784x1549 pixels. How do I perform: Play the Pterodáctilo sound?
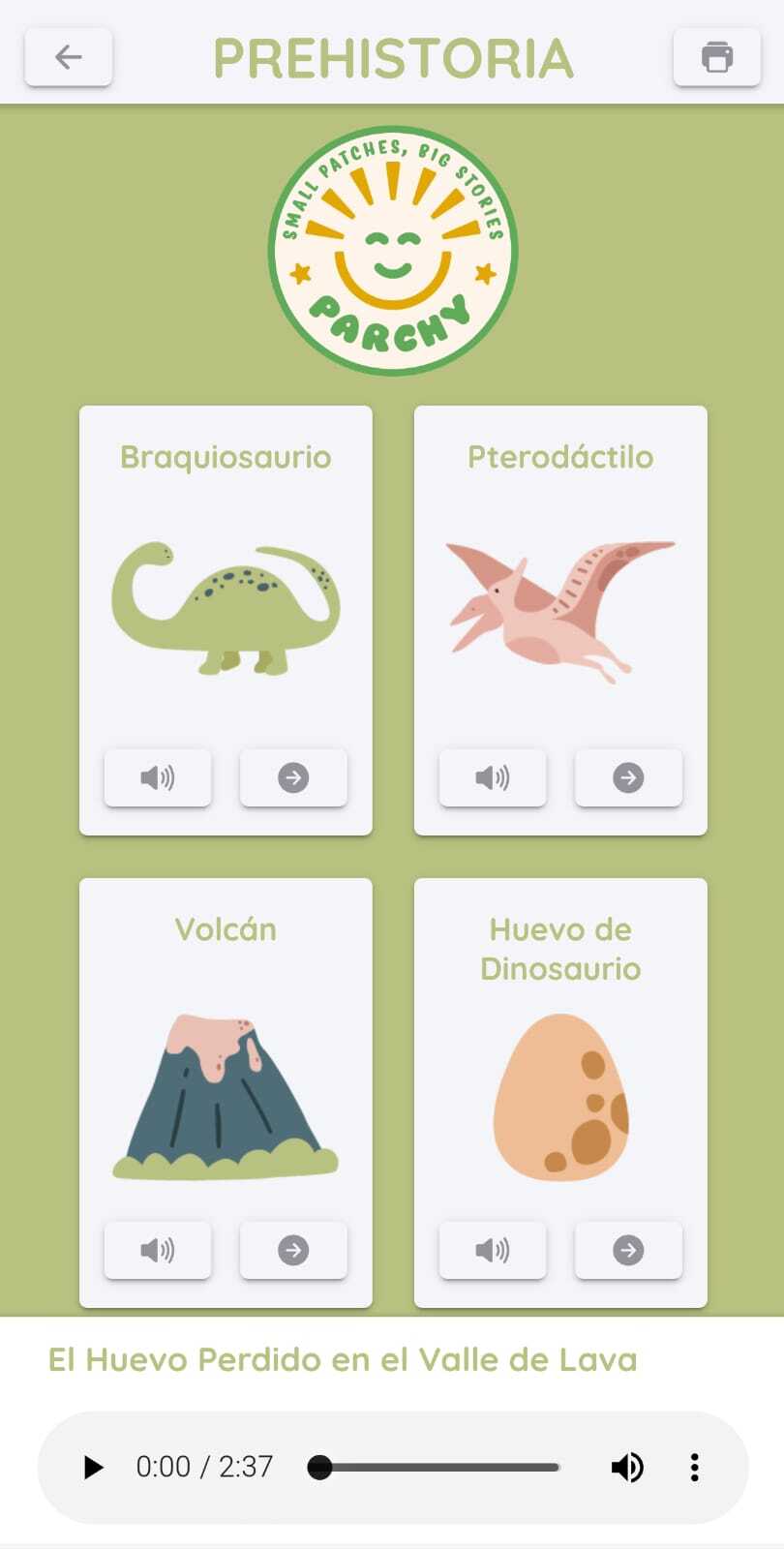coord(493,777)
